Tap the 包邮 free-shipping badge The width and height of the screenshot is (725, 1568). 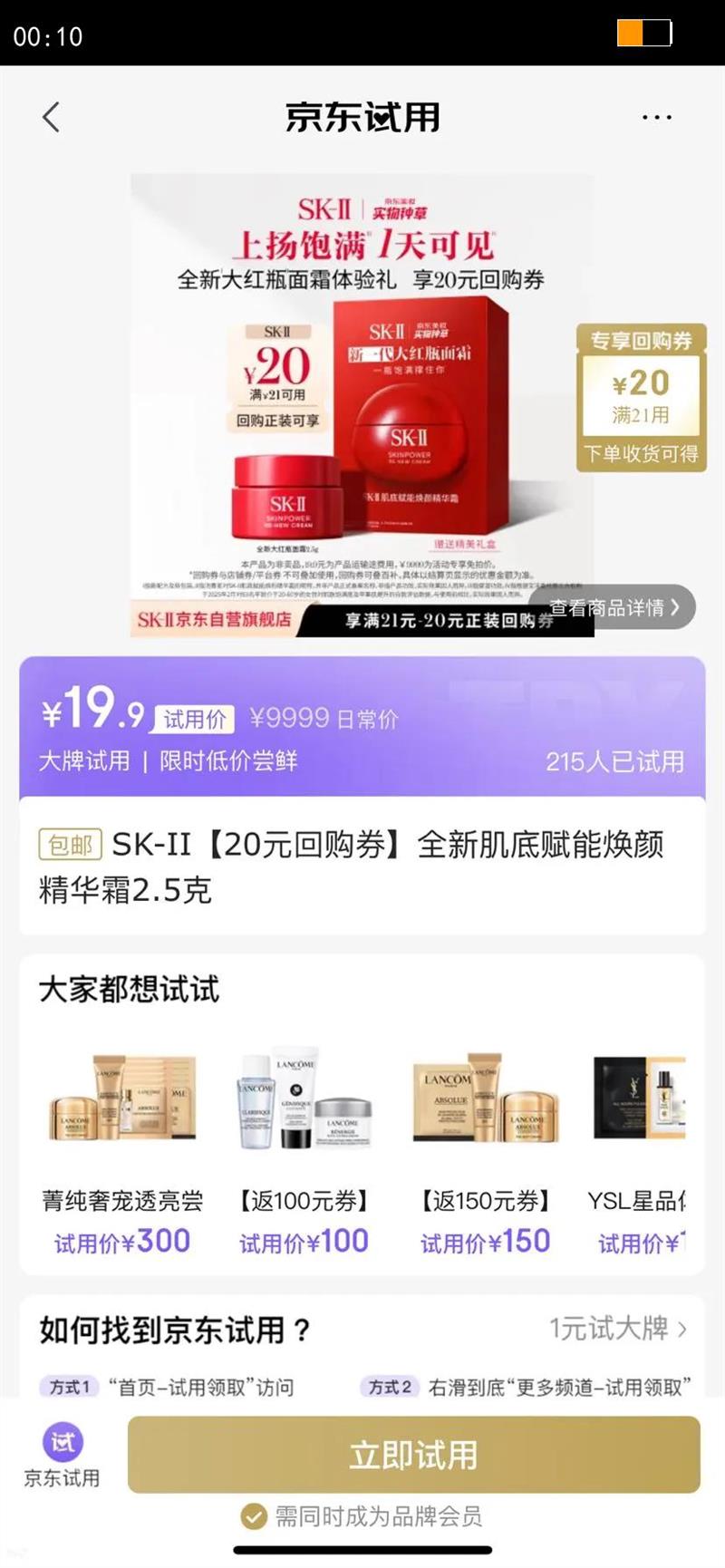[x=72, y=845]
